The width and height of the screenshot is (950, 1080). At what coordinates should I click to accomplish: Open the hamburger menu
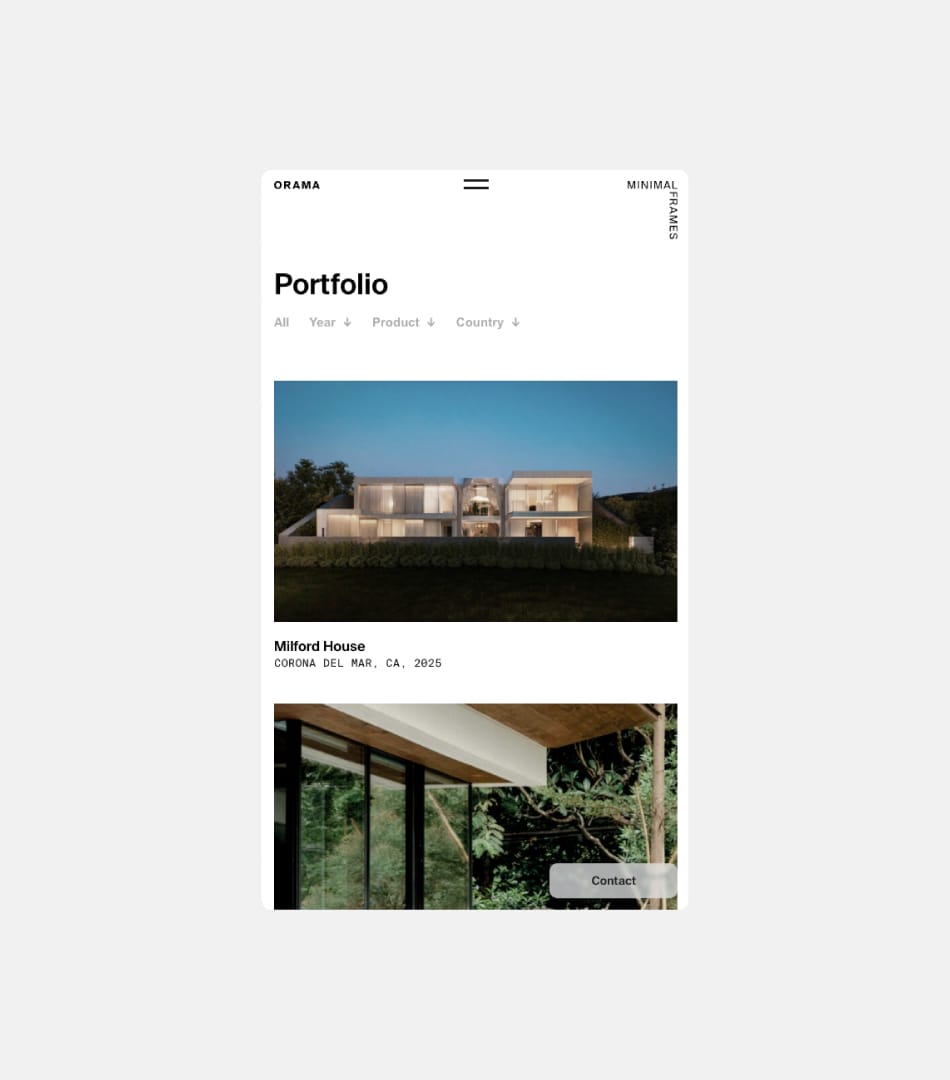476,184
